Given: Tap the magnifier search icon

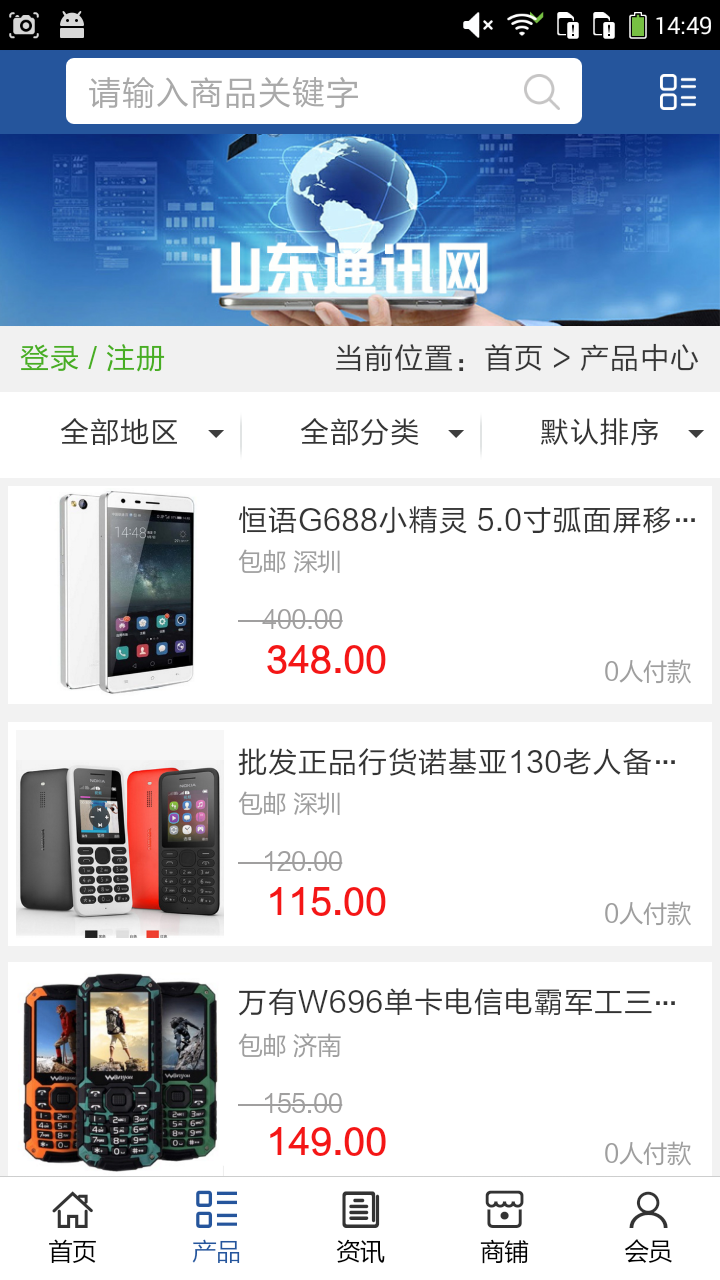Looking at the screenshot, I should tap(541, 92).
